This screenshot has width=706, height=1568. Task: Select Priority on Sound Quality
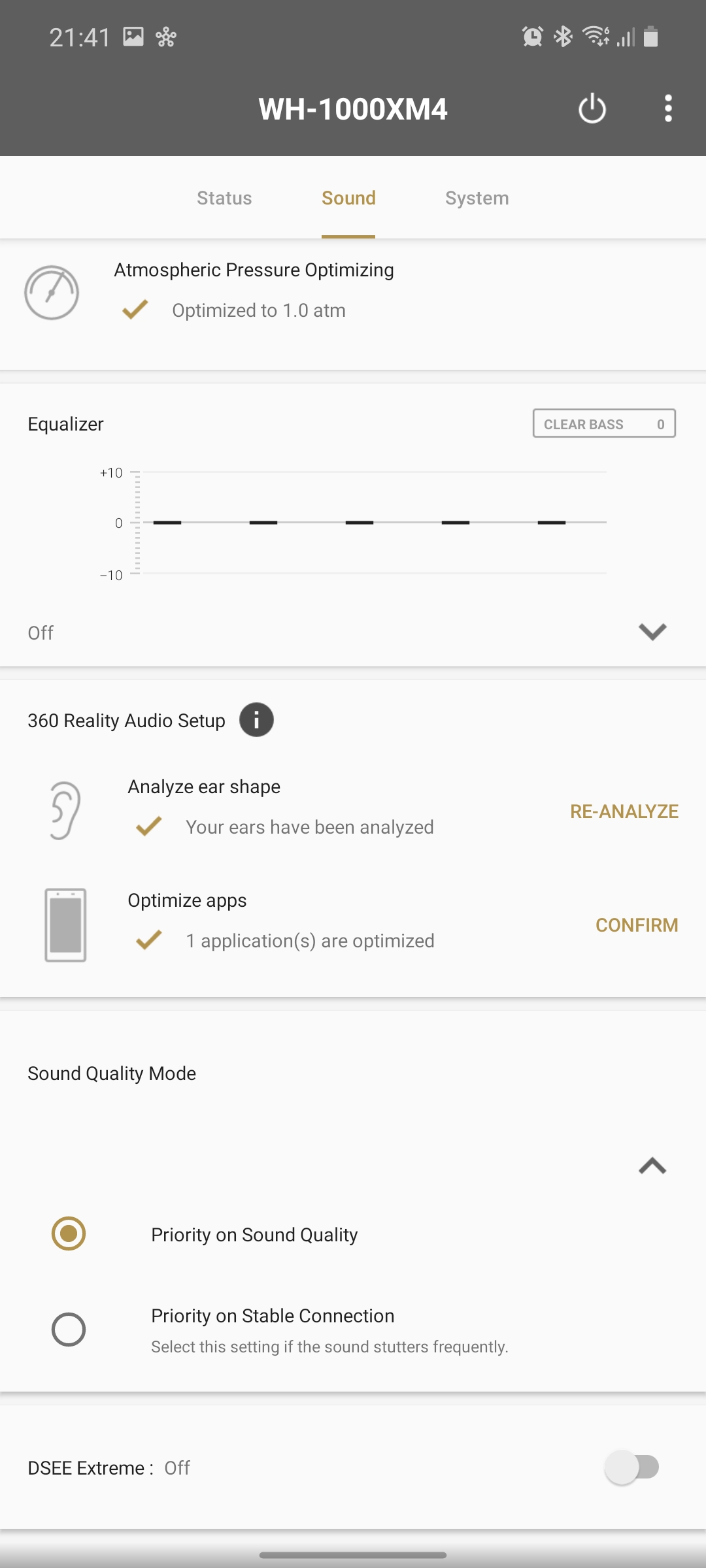pyautogui.click(x=69, y=1234)
